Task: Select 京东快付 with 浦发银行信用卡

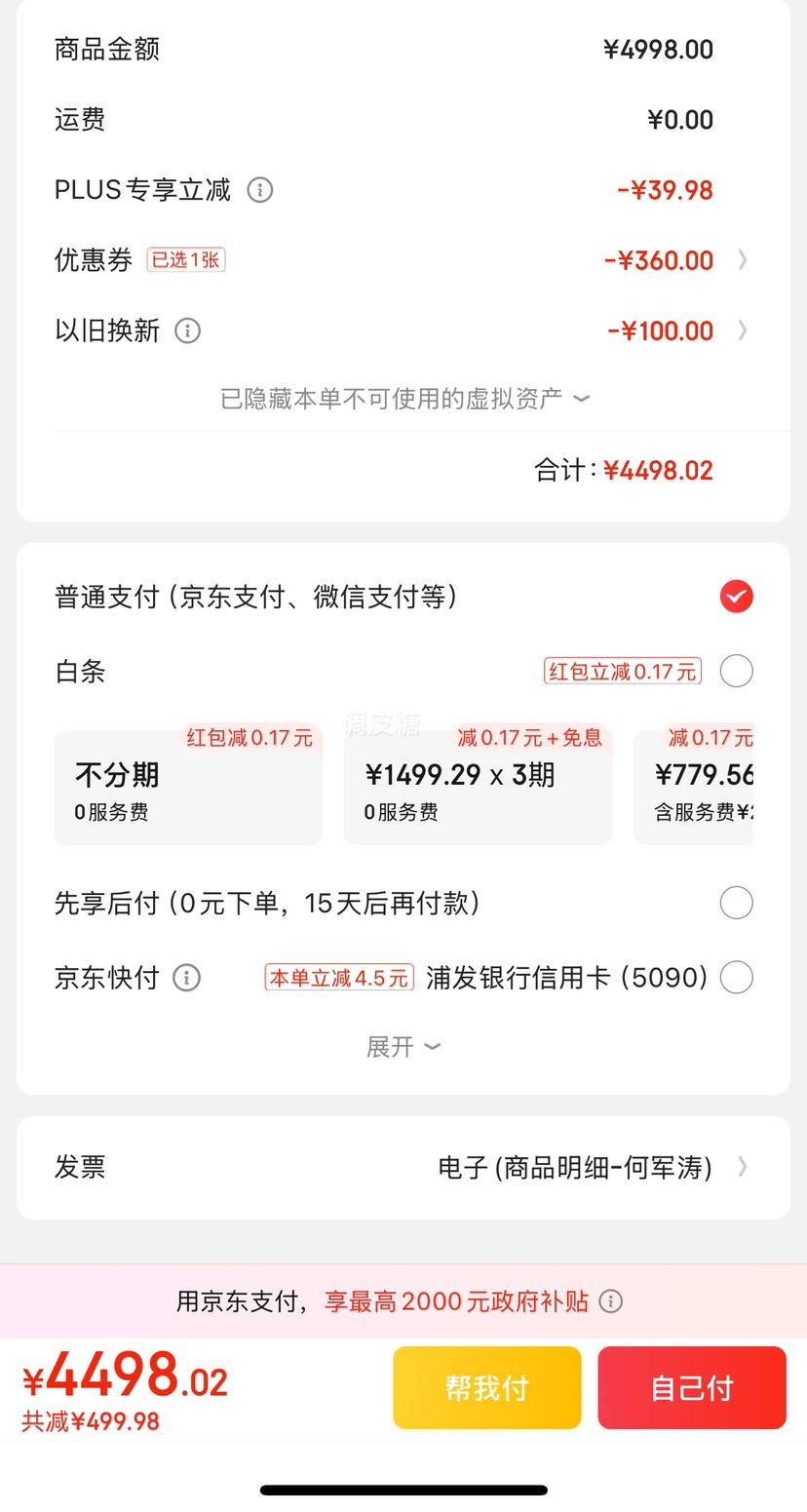Action: point(736,977)
